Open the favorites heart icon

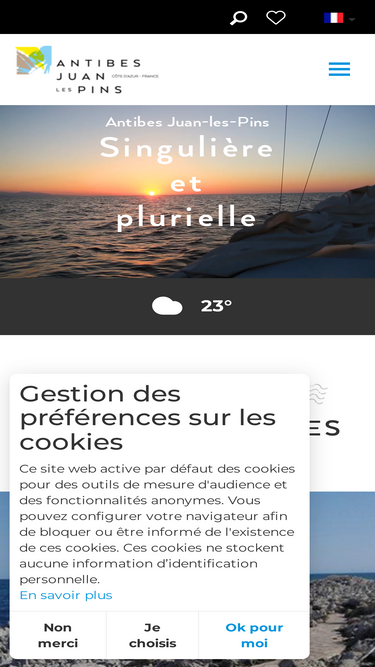pos(276,17)
